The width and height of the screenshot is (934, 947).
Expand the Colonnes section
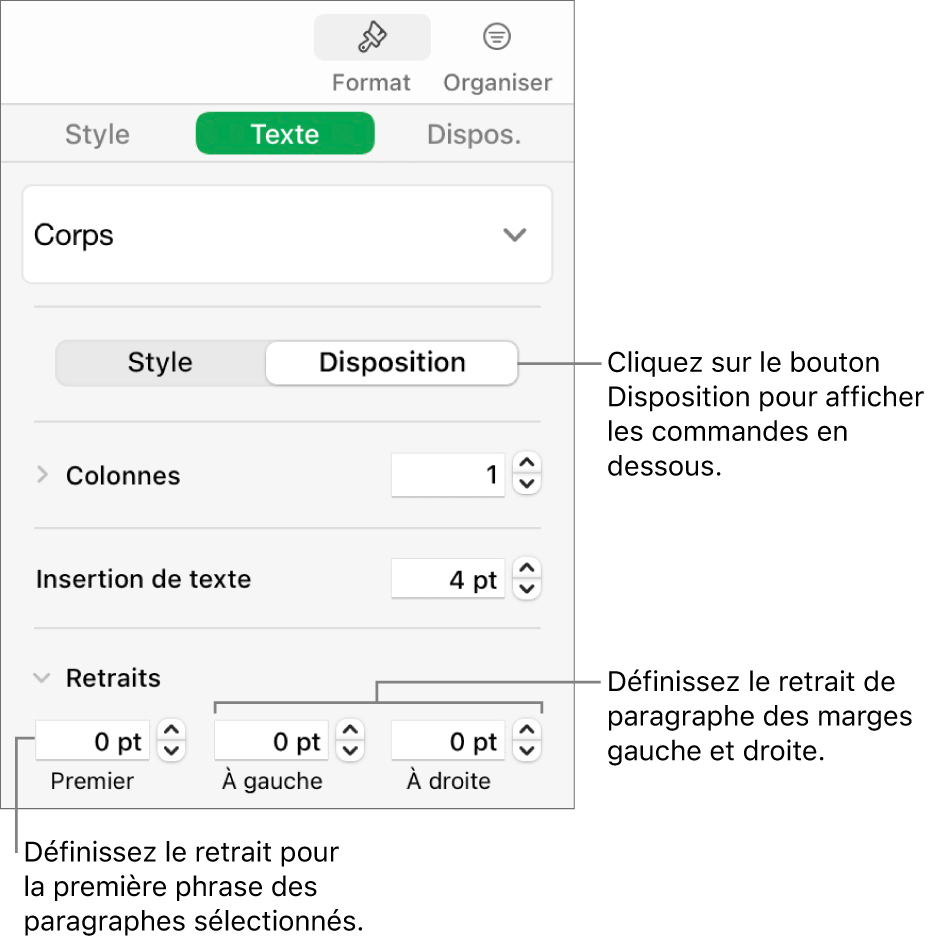pos(42,476)
